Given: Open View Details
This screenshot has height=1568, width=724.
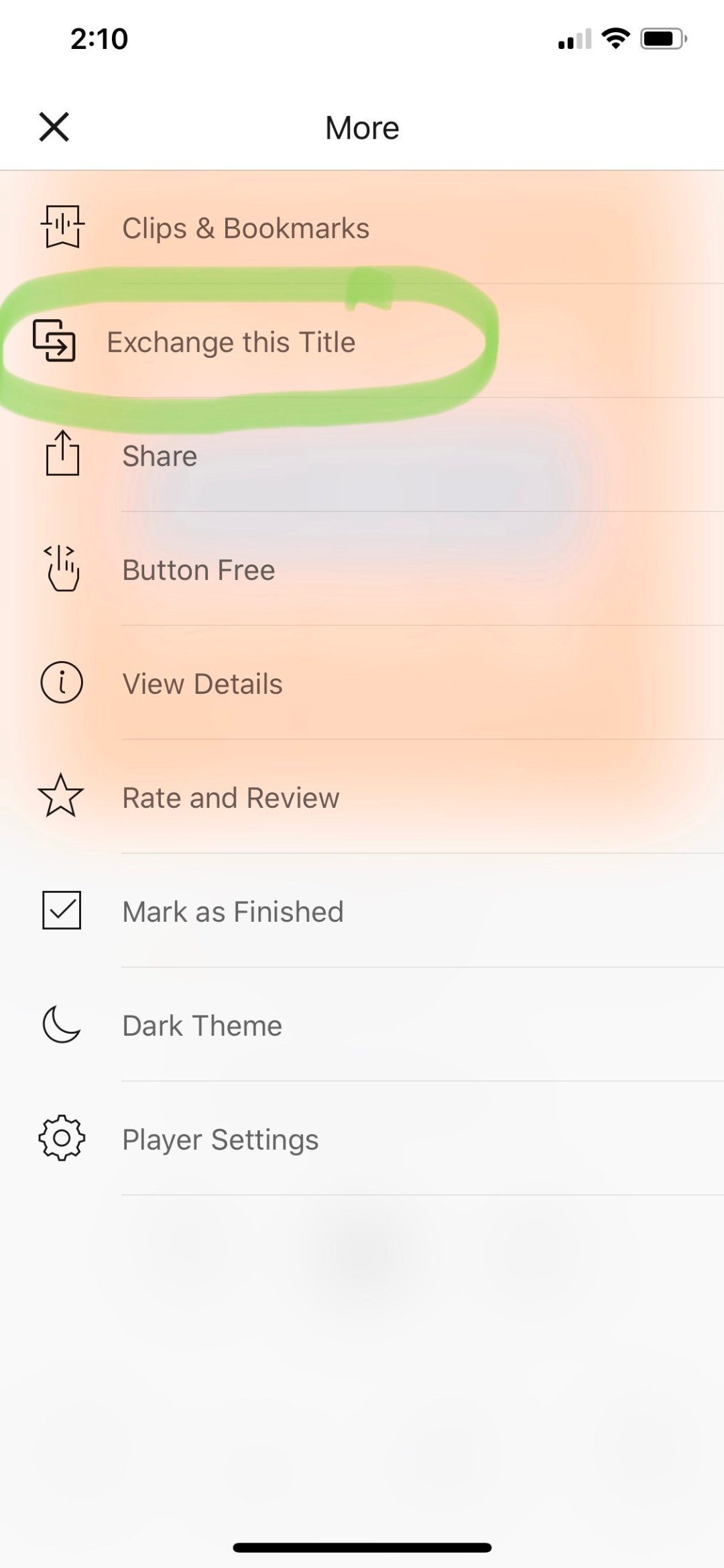Looking at the screenshot, I should point(202,684).
